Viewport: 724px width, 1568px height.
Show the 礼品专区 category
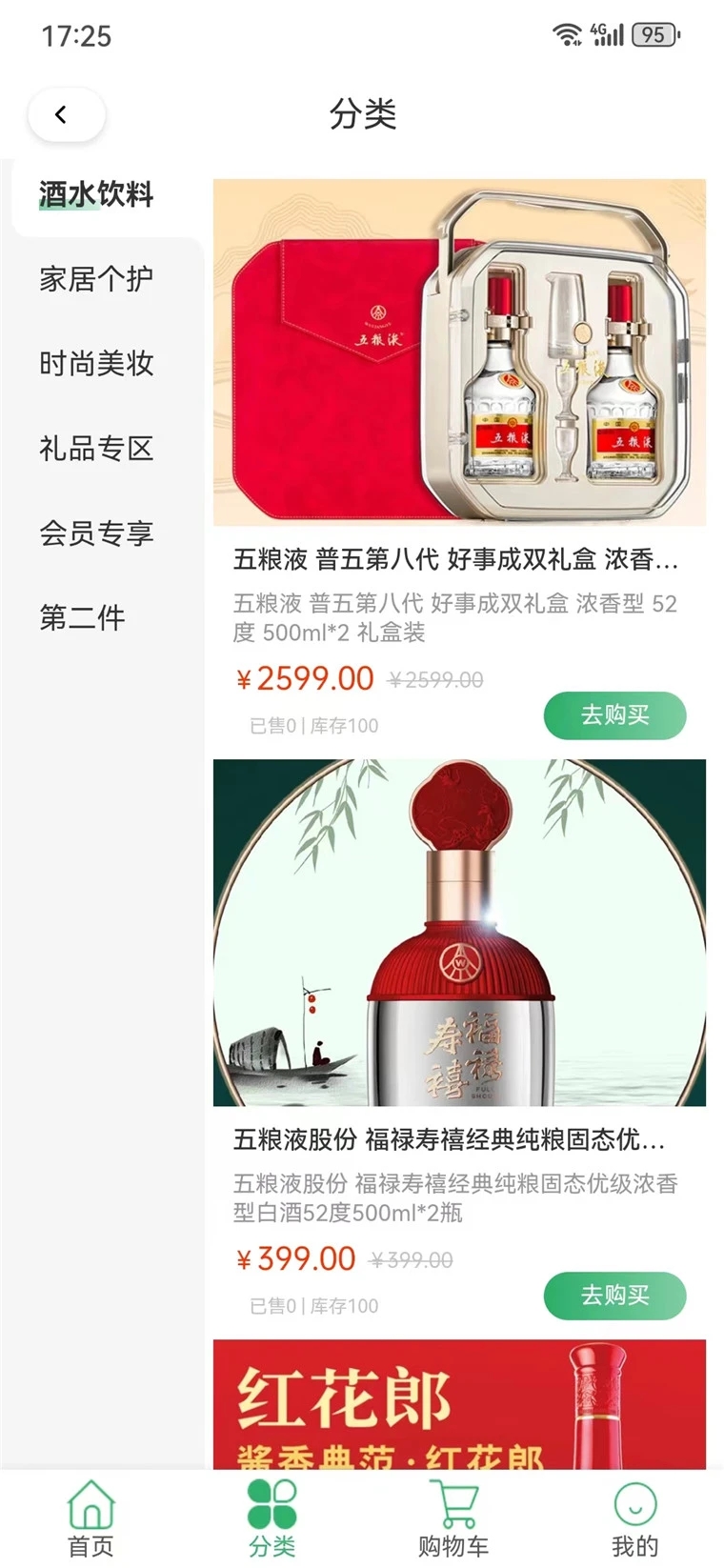[96, 449]
